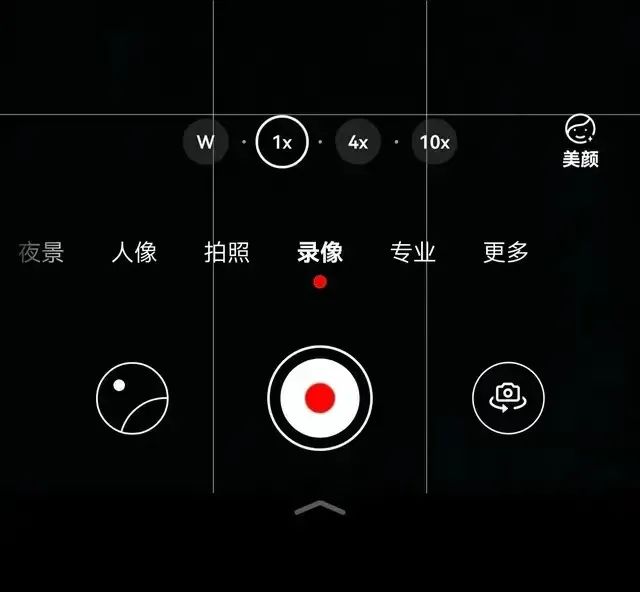Expand the bottom panel arrow

[x=320, y=508]
